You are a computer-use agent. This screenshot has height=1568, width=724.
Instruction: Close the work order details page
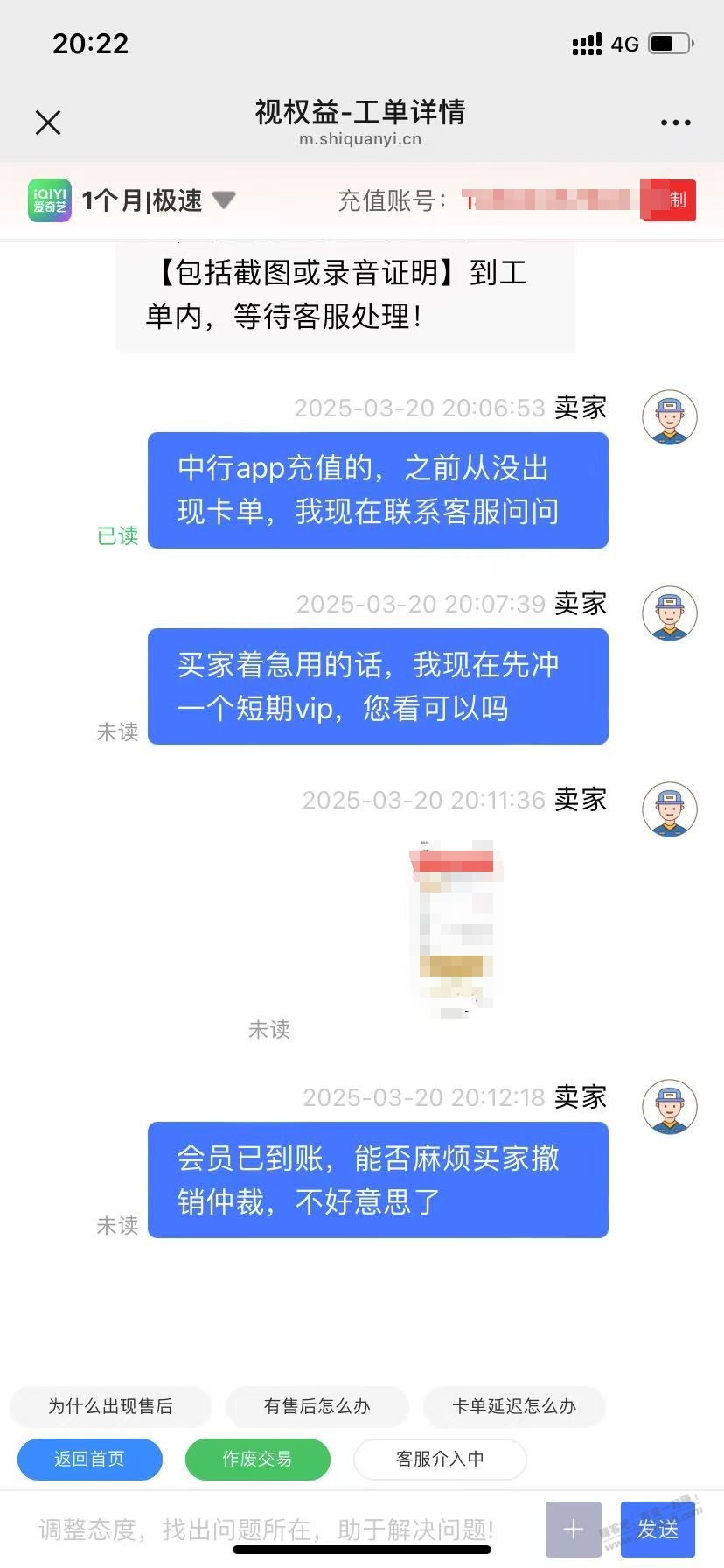48,122
